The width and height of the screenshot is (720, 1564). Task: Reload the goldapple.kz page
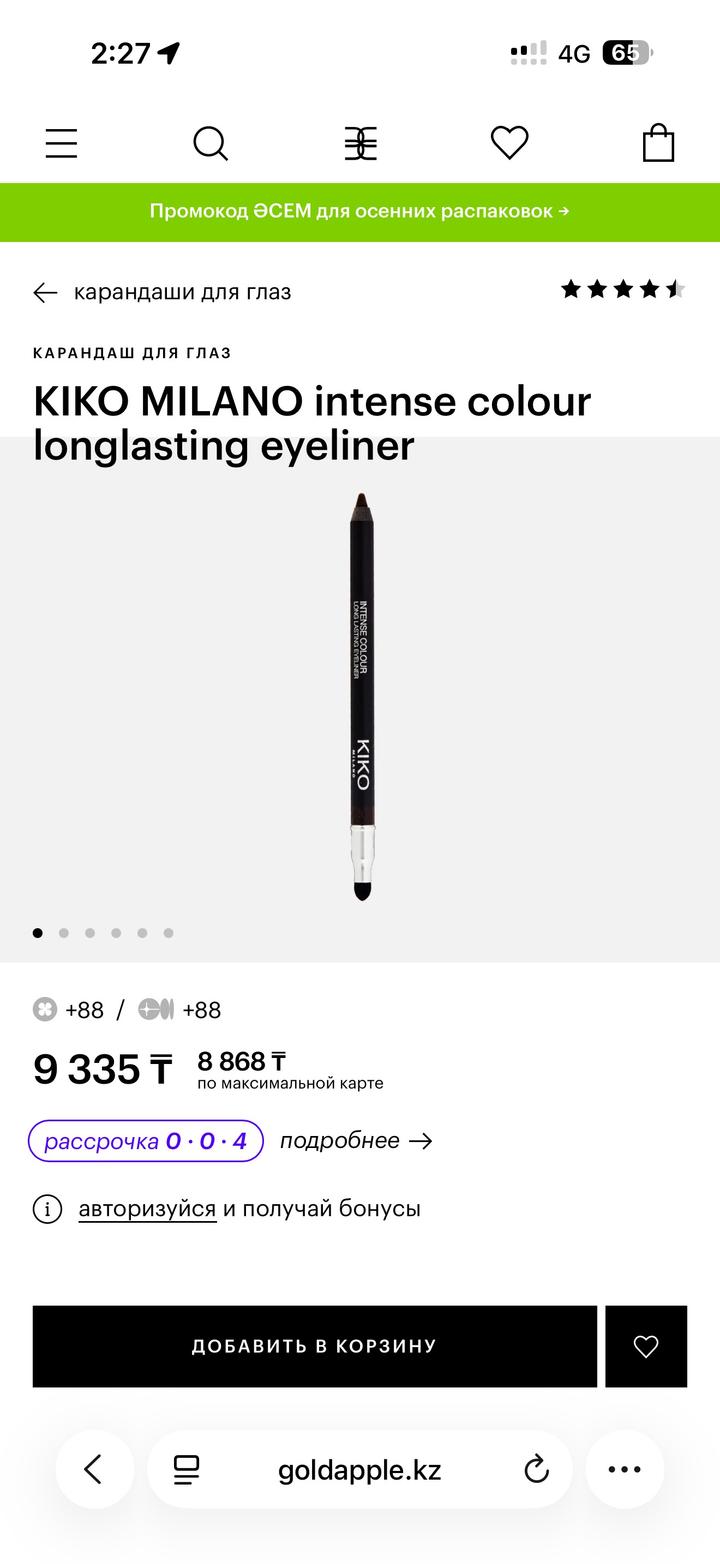(x=537, y=1469)
